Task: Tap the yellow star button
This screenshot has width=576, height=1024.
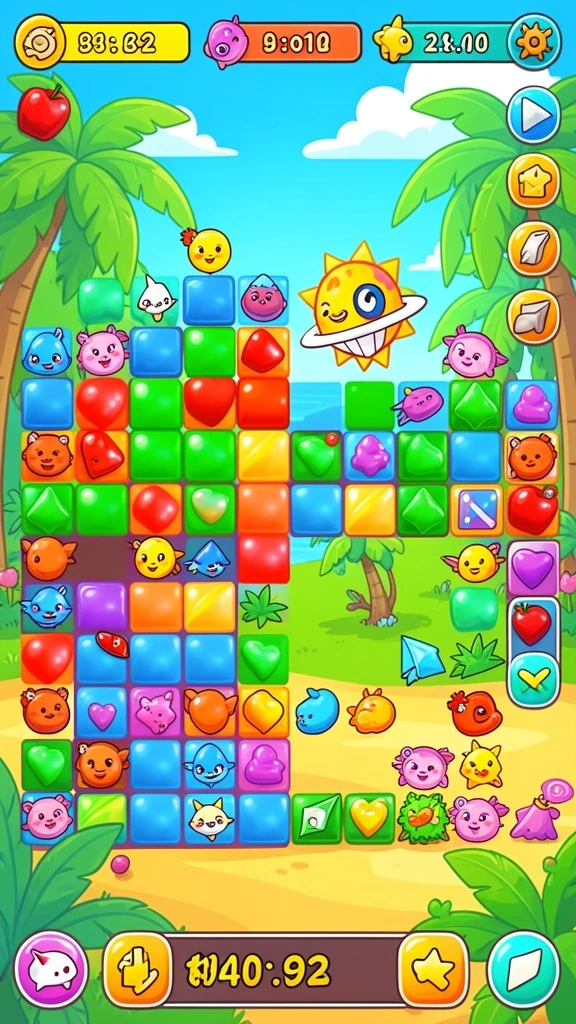Action: point(434,970)
